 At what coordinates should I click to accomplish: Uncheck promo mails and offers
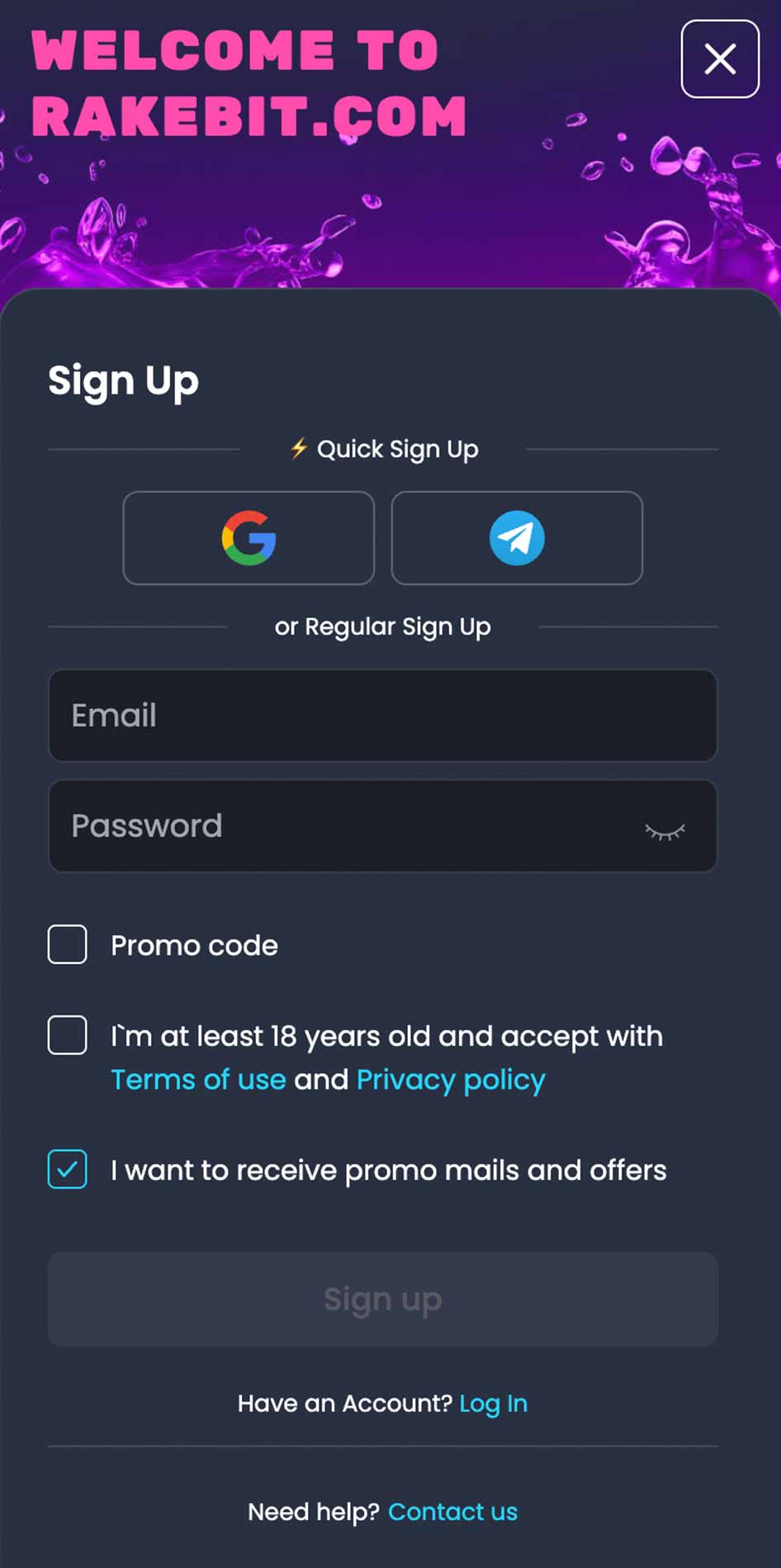coord(68,1169)
